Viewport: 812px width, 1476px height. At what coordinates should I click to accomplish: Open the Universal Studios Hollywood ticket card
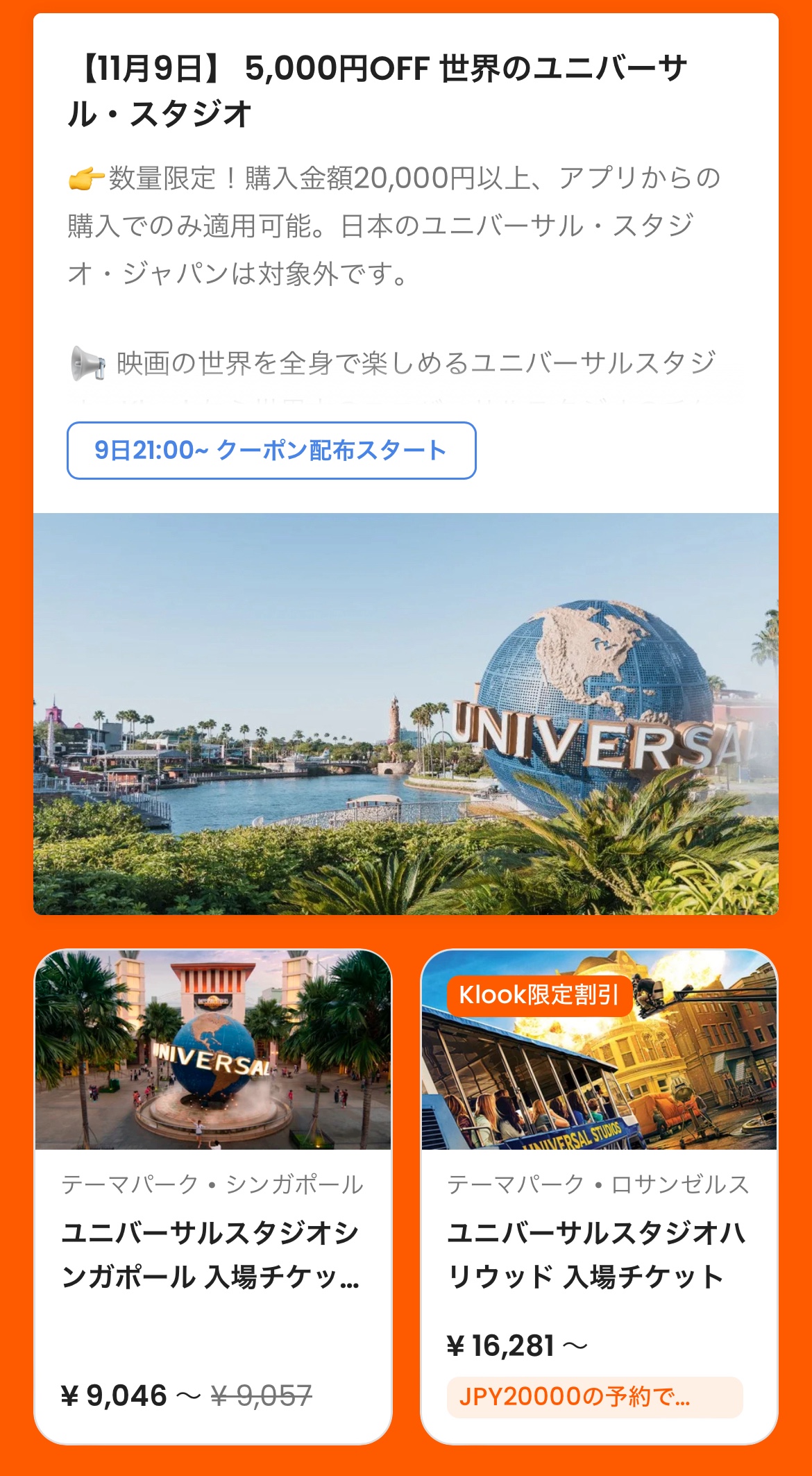[599, 1196]
